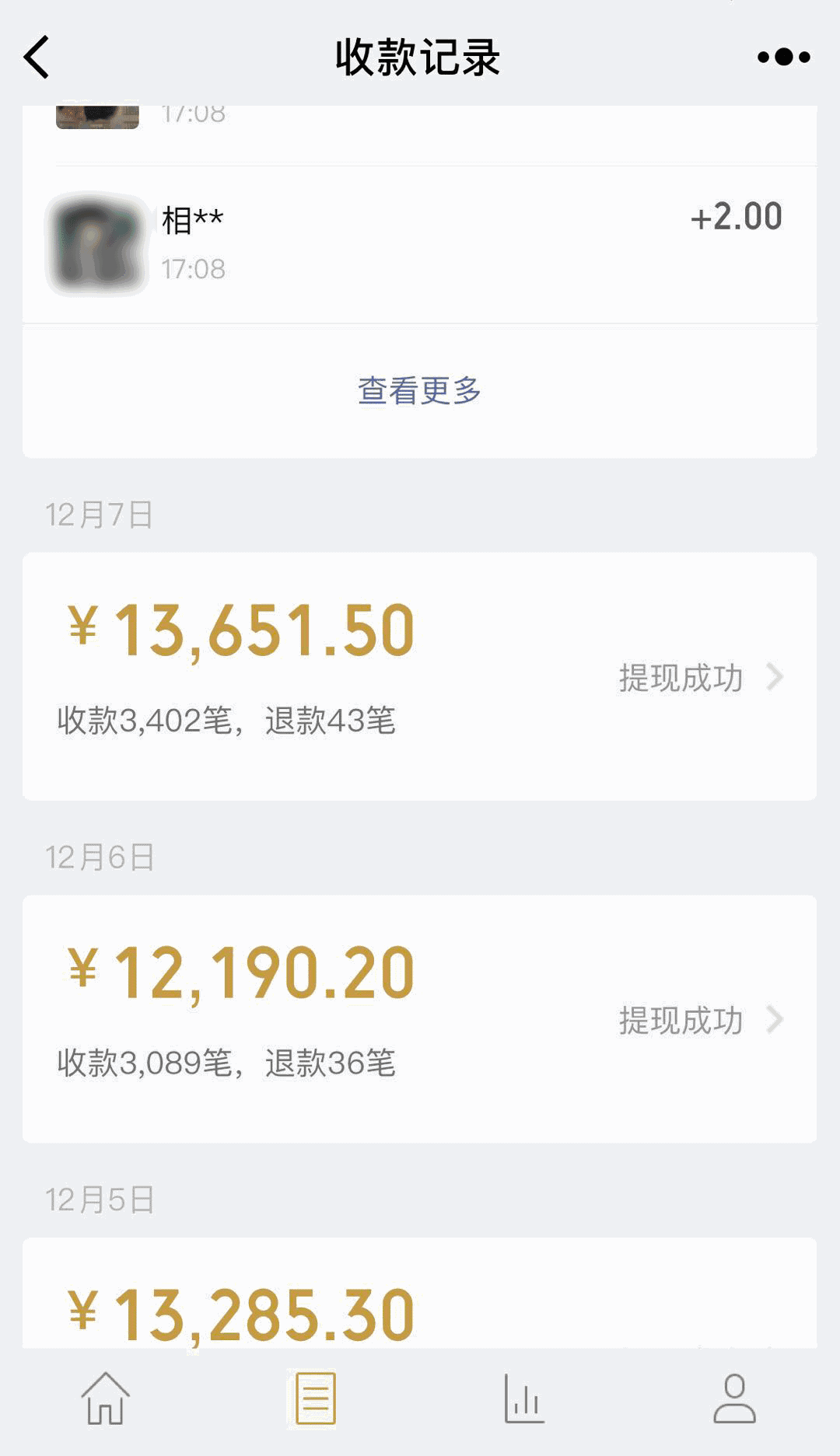Tap the chevron next to December 6 提现成功
The height and width of the screenshot is (1456, 840).
[774, 1020]
